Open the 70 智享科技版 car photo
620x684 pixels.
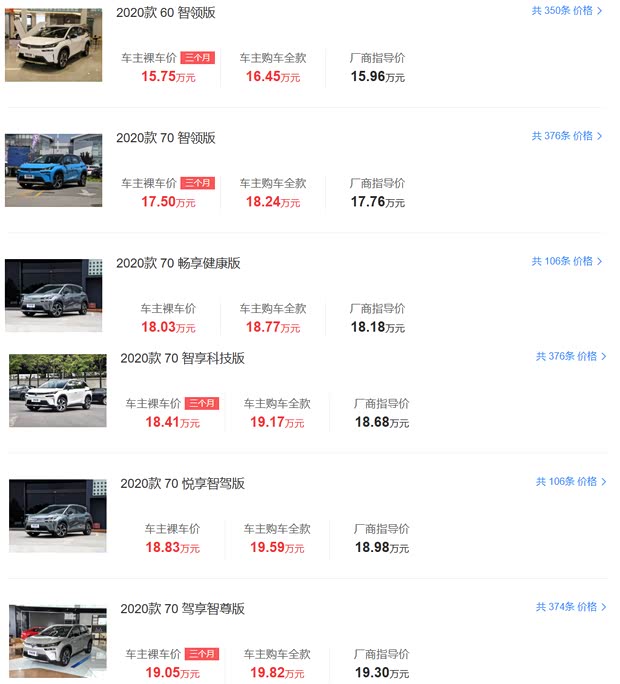(58, 390)
